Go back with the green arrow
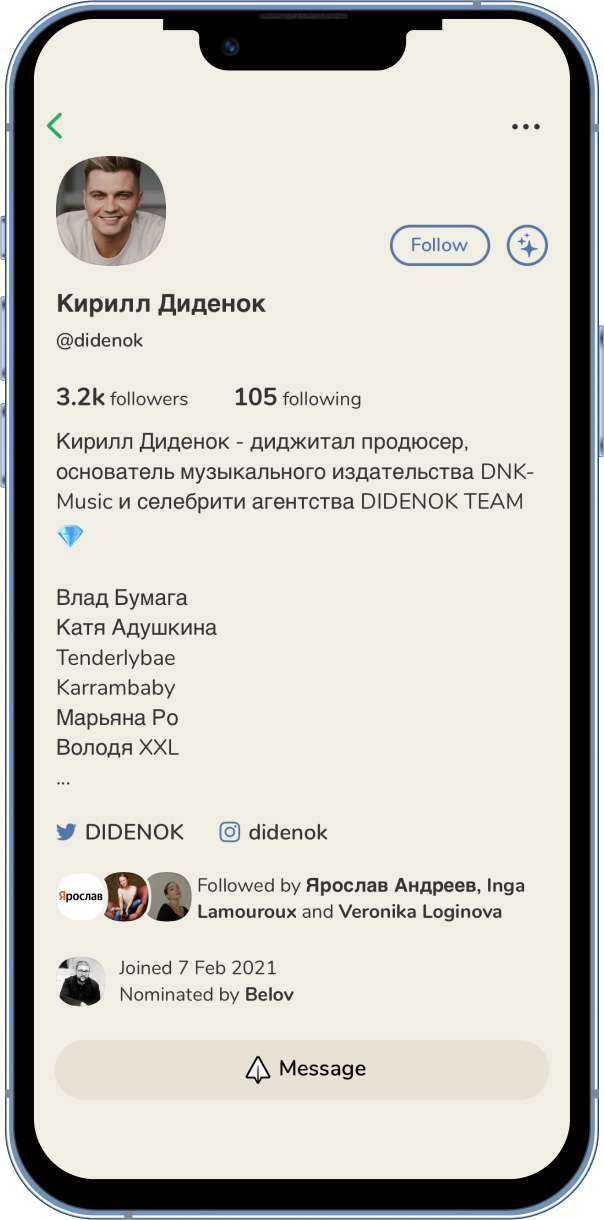The image size is (604, 1220). [x=55, y=126]
